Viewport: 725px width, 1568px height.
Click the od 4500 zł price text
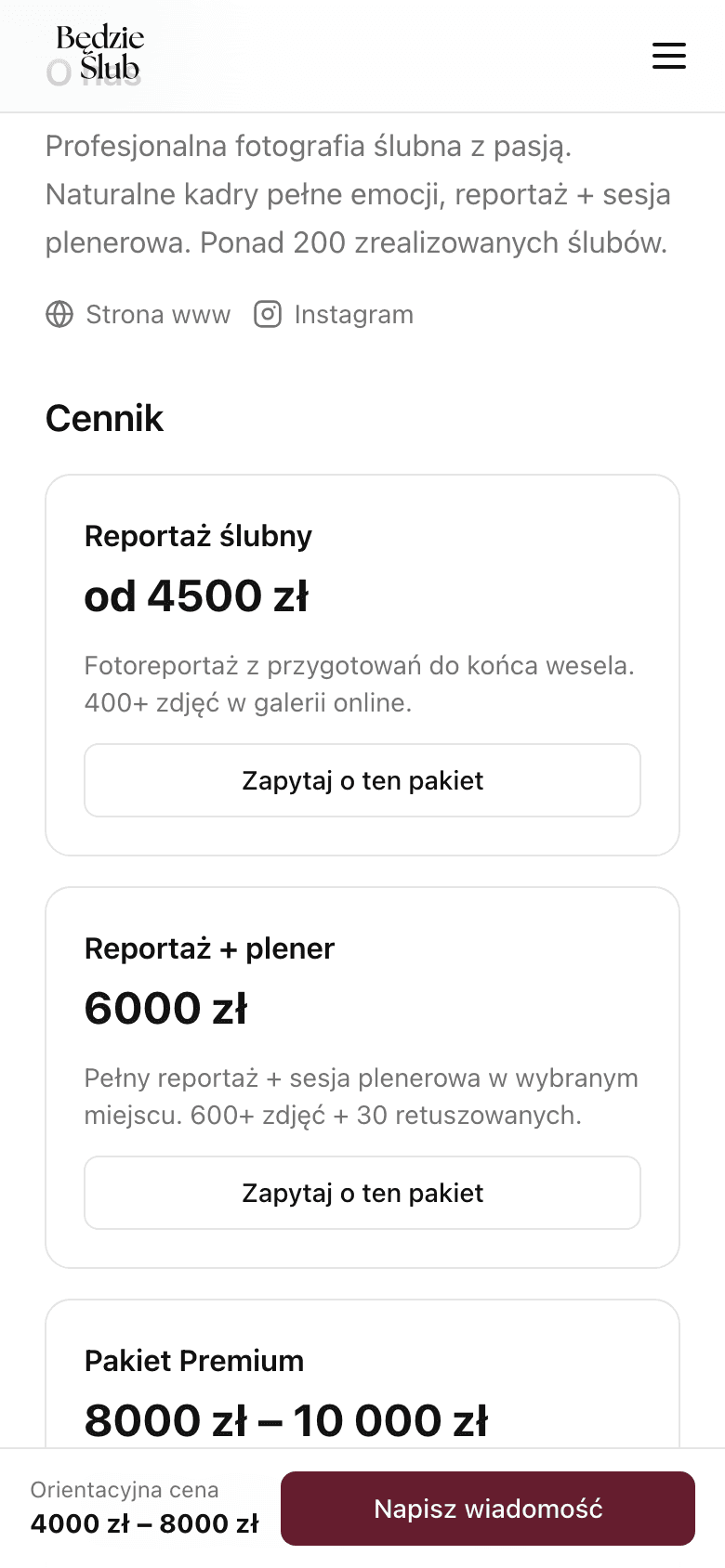tap(197, 595)
